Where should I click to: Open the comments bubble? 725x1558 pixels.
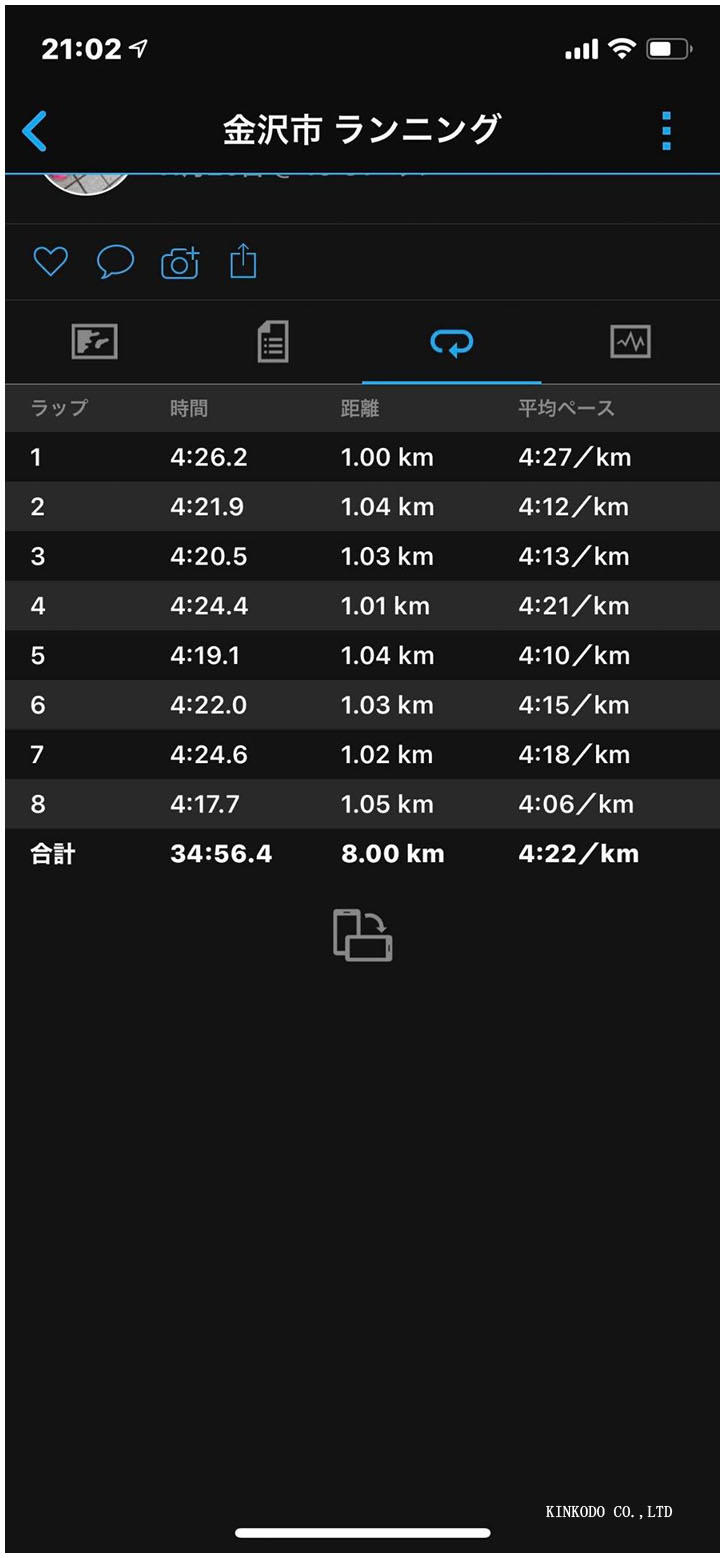tap(115, 262)
